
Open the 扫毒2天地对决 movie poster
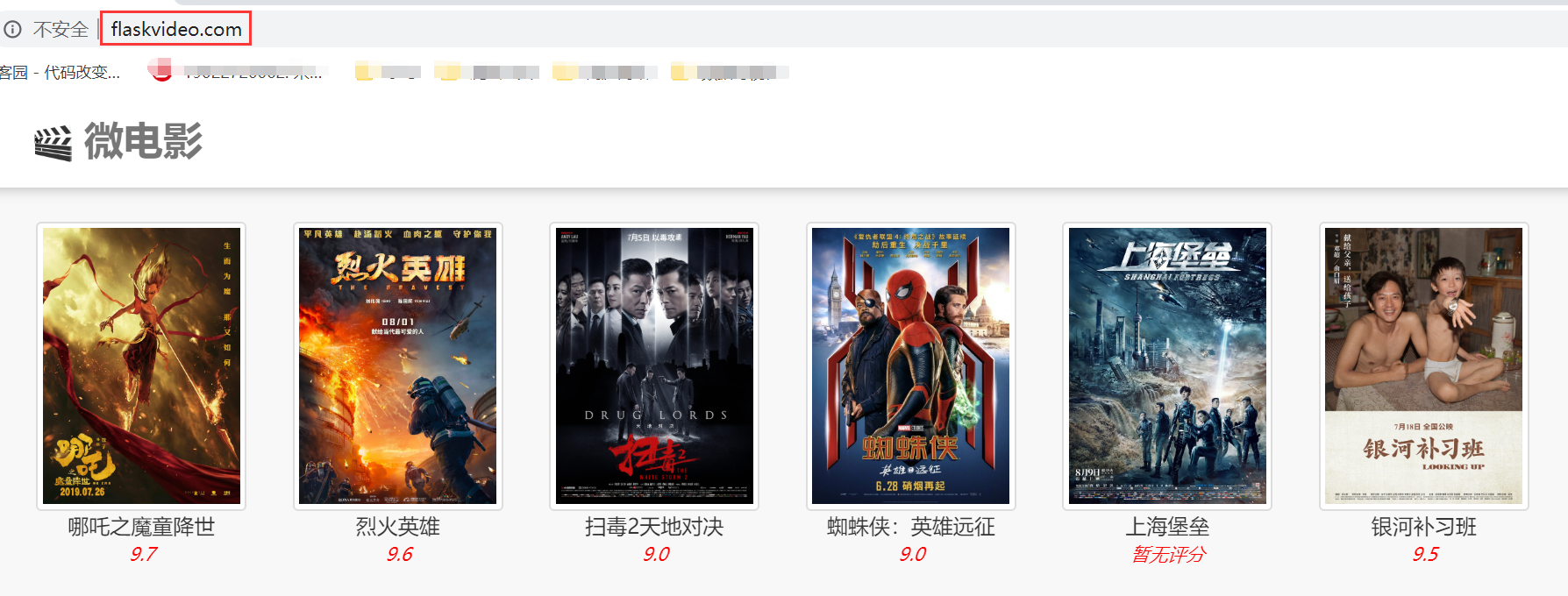click(x=654, y=365)
